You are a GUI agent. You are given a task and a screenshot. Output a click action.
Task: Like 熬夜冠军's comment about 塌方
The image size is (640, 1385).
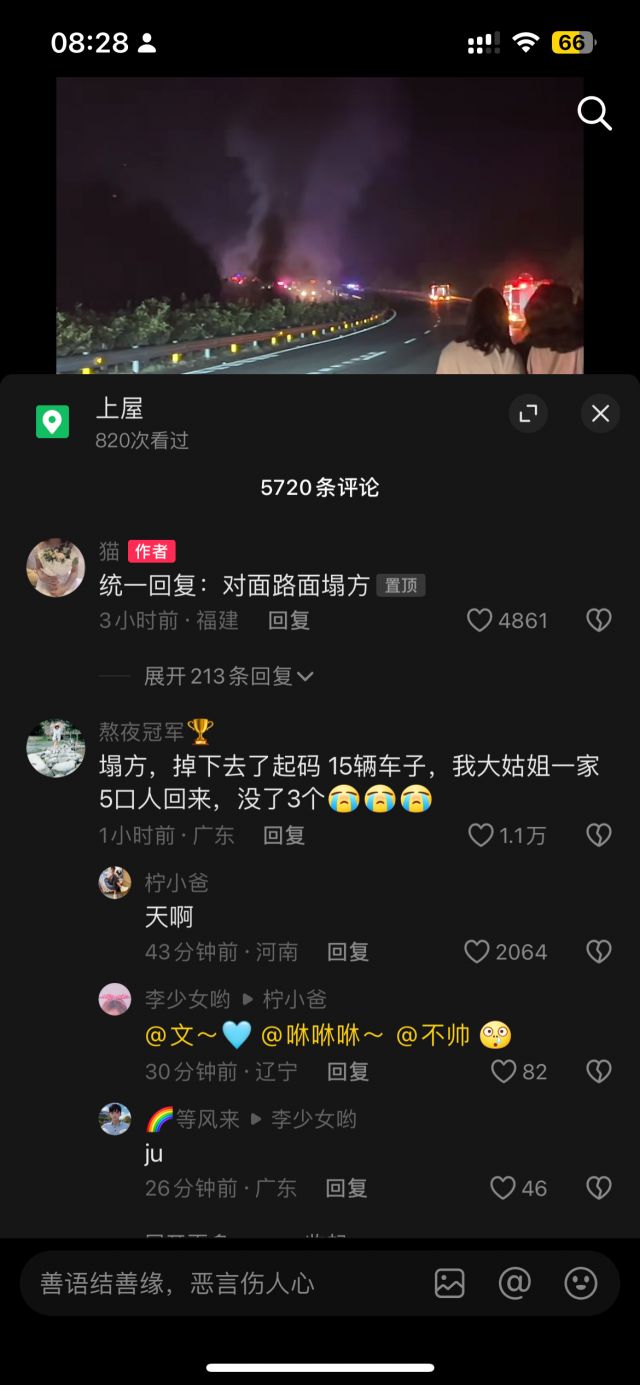tap(482, 835)
